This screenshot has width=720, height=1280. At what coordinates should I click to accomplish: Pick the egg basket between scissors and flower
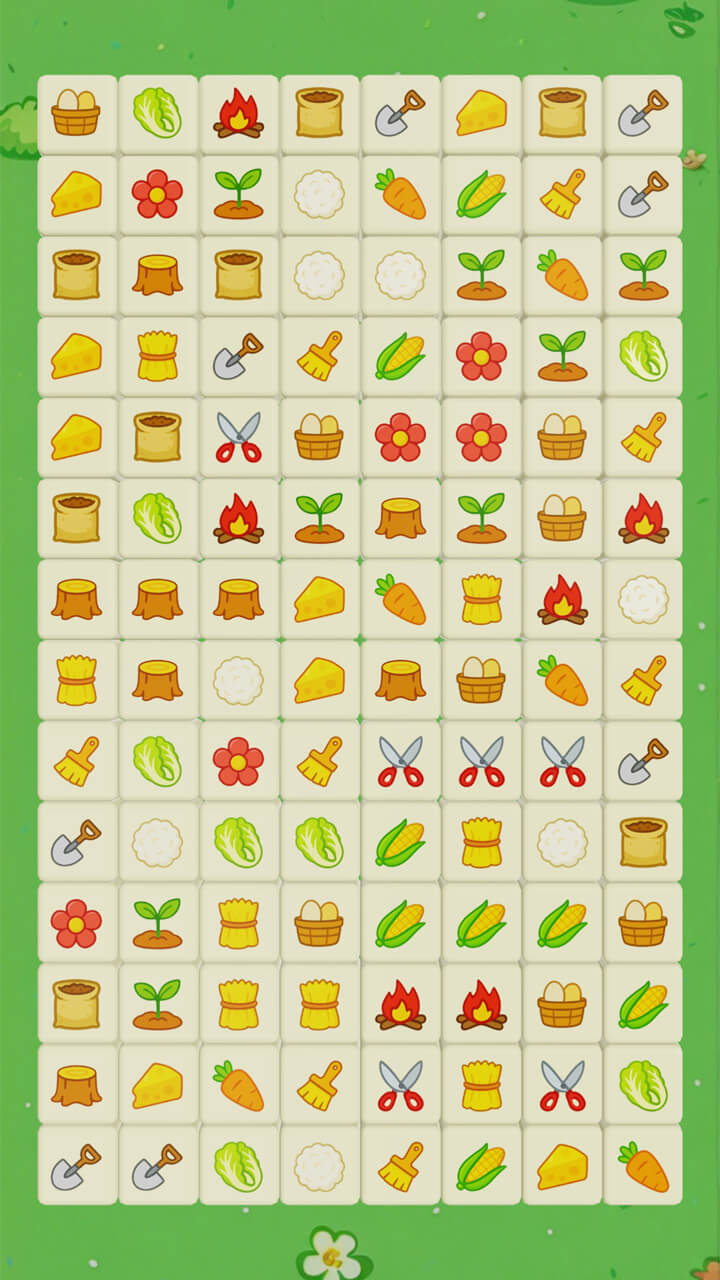319,437
